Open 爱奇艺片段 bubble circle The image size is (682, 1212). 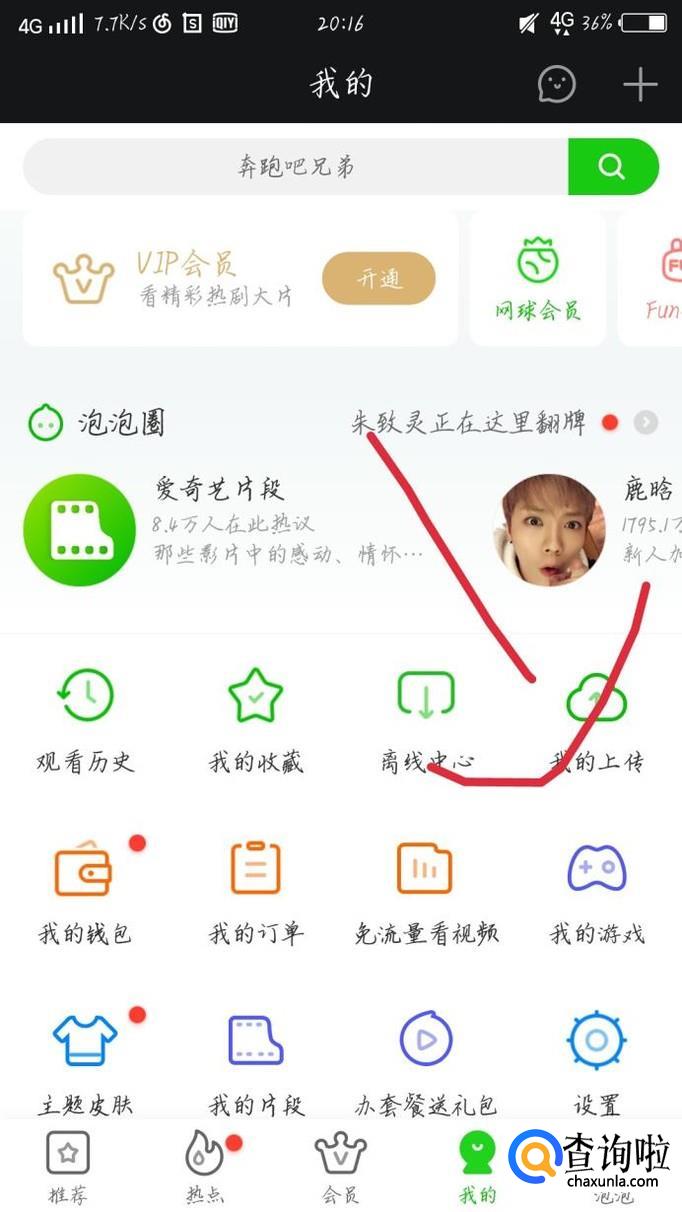79,530
